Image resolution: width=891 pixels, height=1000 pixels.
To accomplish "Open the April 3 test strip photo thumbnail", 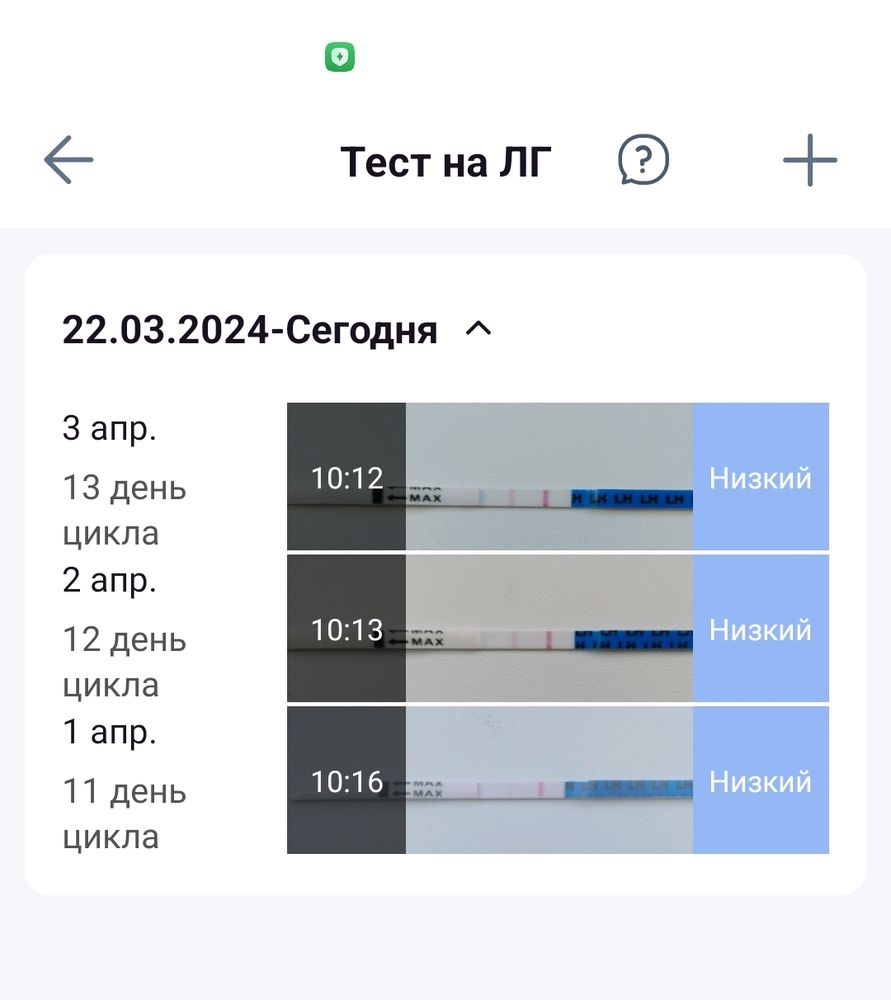I will tap(550, 478).
